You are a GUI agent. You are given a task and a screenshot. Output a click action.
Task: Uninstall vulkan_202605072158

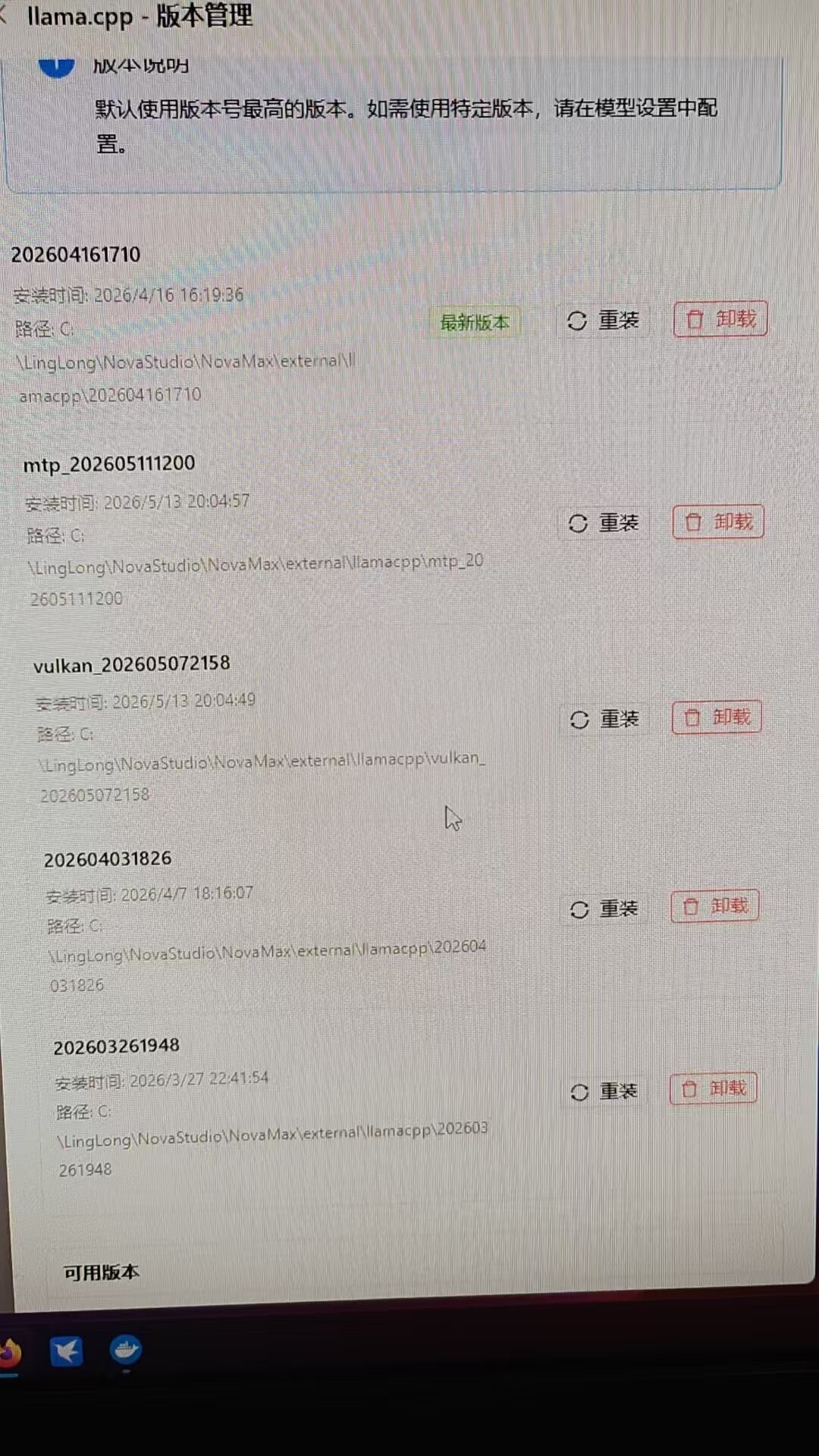point(717,717)
